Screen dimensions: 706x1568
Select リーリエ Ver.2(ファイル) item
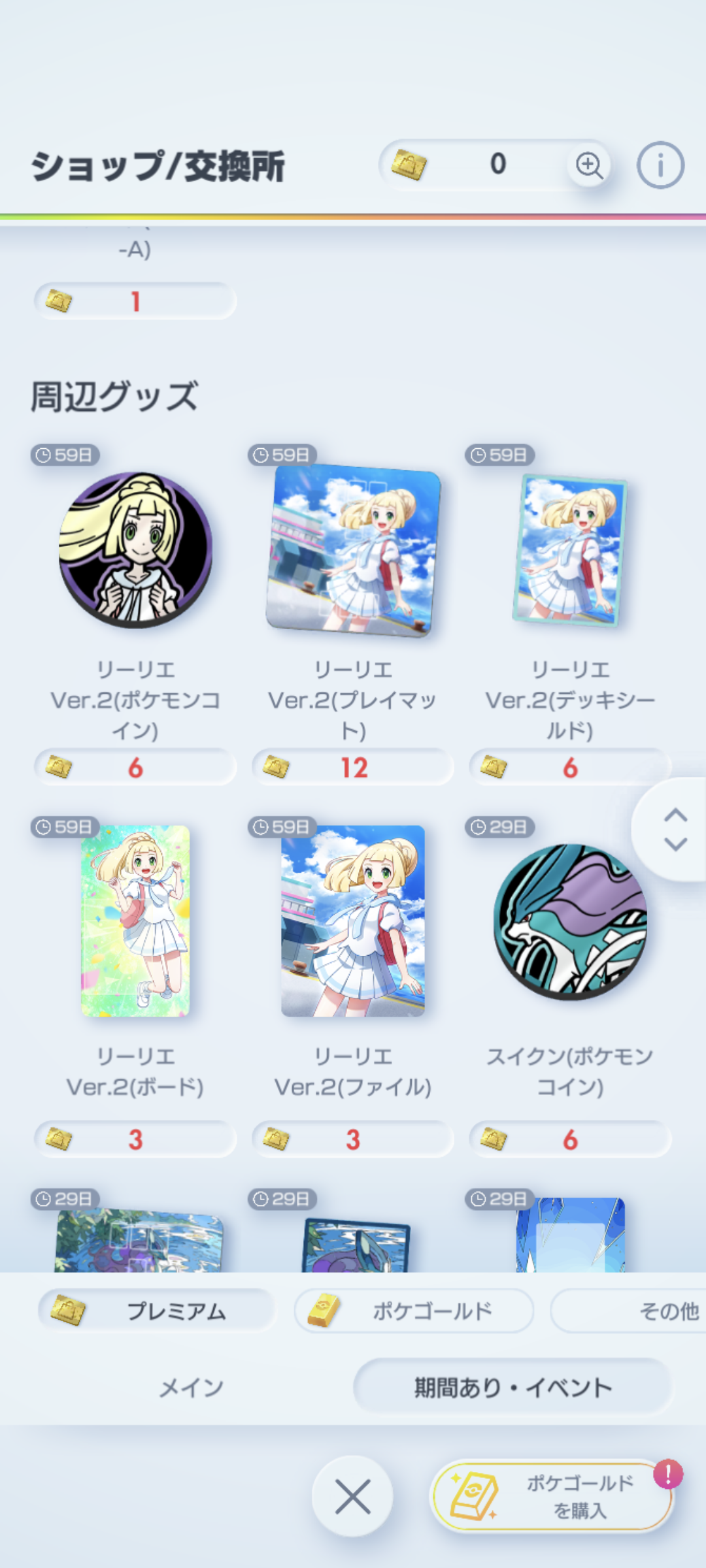353,921
